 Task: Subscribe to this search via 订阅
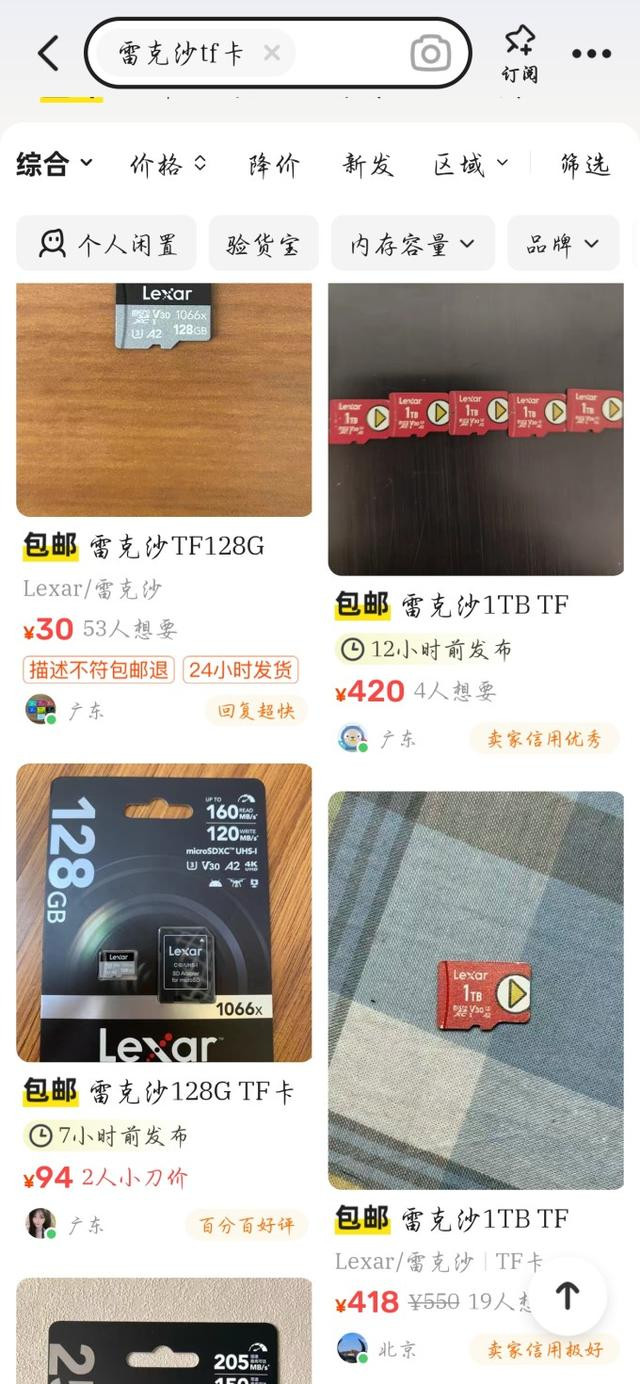[x=519, y=53]
